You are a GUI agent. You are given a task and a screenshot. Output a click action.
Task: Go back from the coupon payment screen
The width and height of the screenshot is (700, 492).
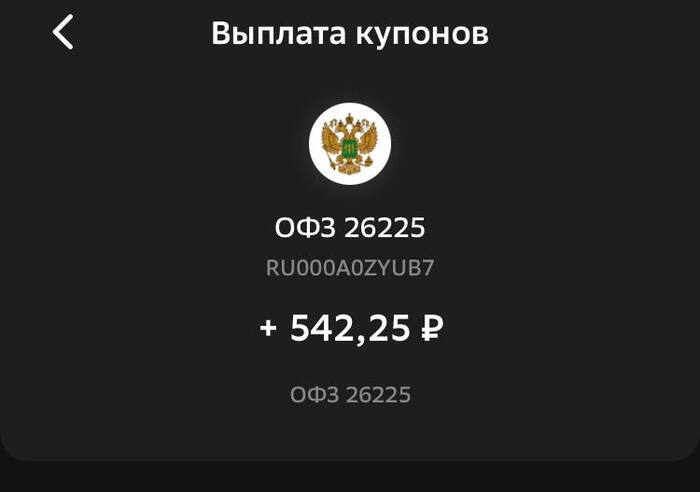coord(63,33)
